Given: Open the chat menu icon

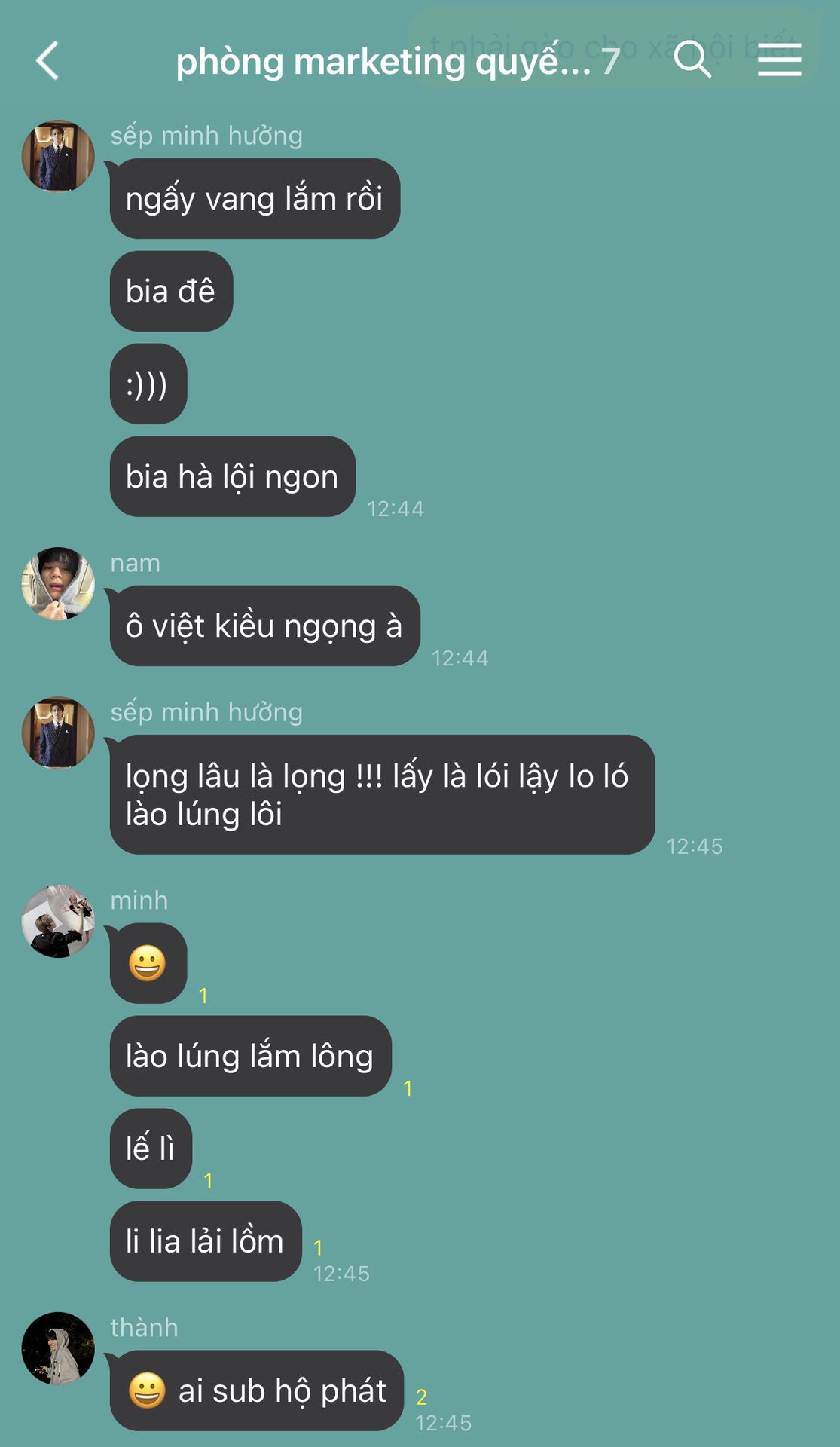Looking at the screenshot, I should click(779, 60).
